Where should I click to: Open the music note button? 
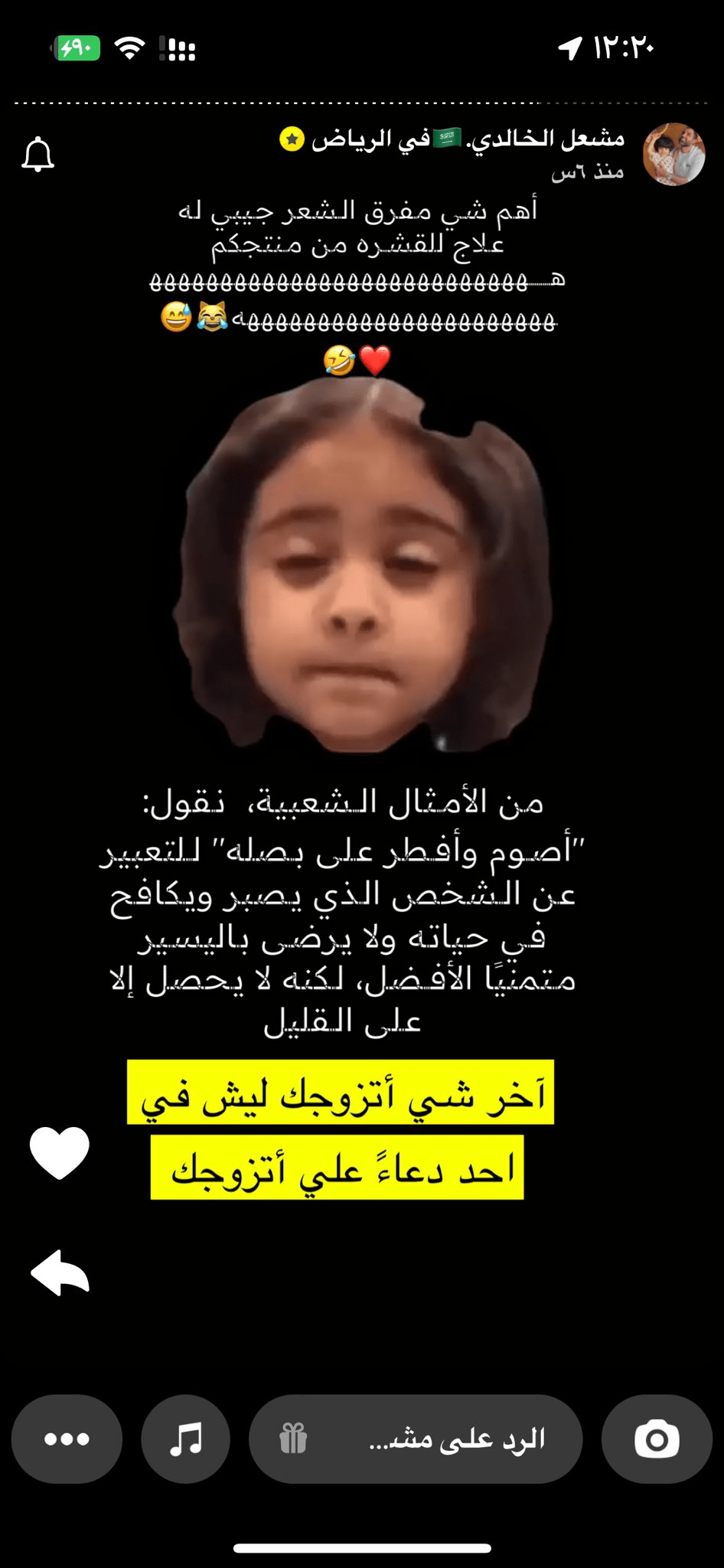(x=186, y=1439)
